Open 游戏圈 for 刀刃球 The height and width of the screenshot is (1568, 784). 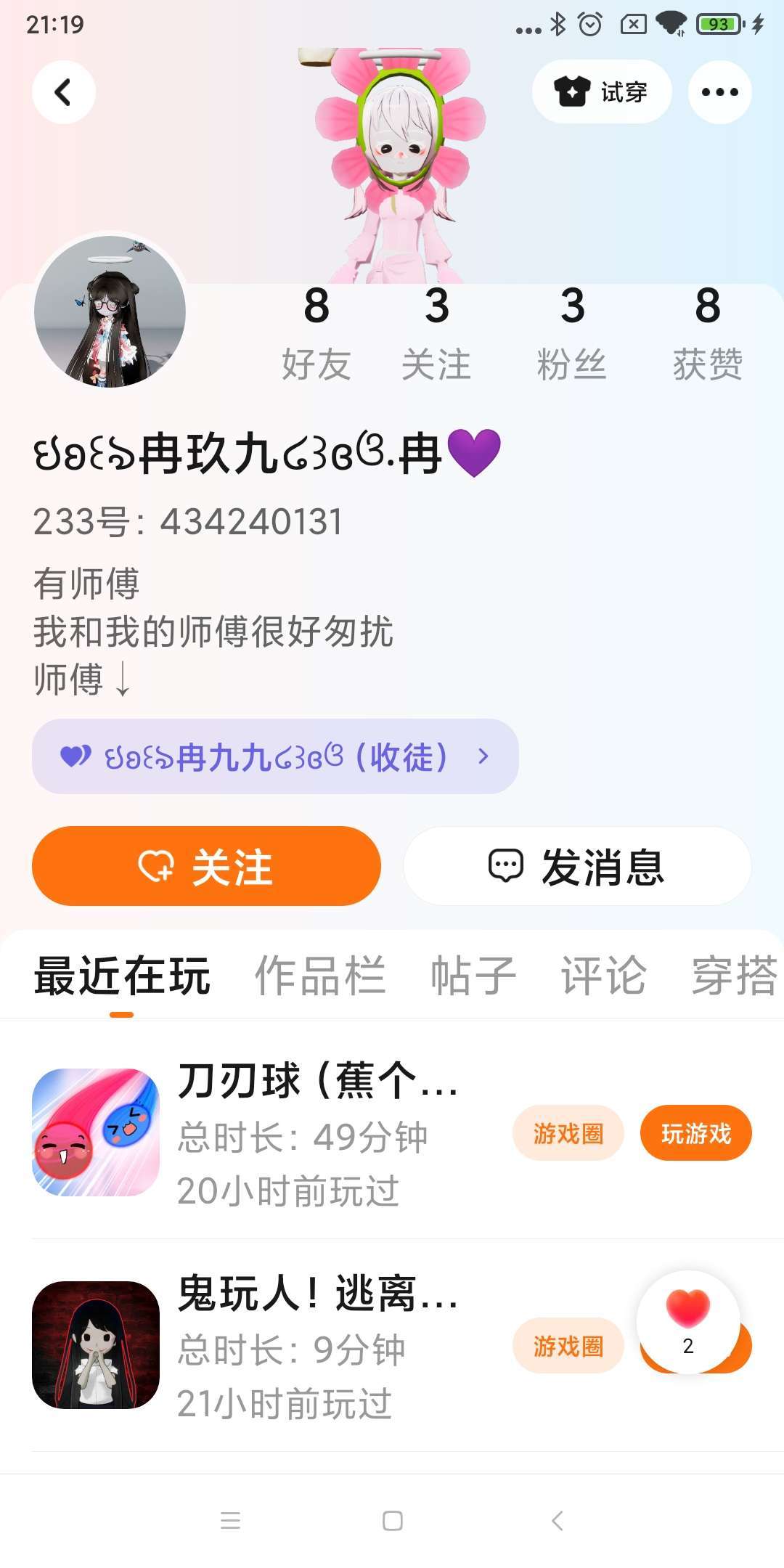568,1133
